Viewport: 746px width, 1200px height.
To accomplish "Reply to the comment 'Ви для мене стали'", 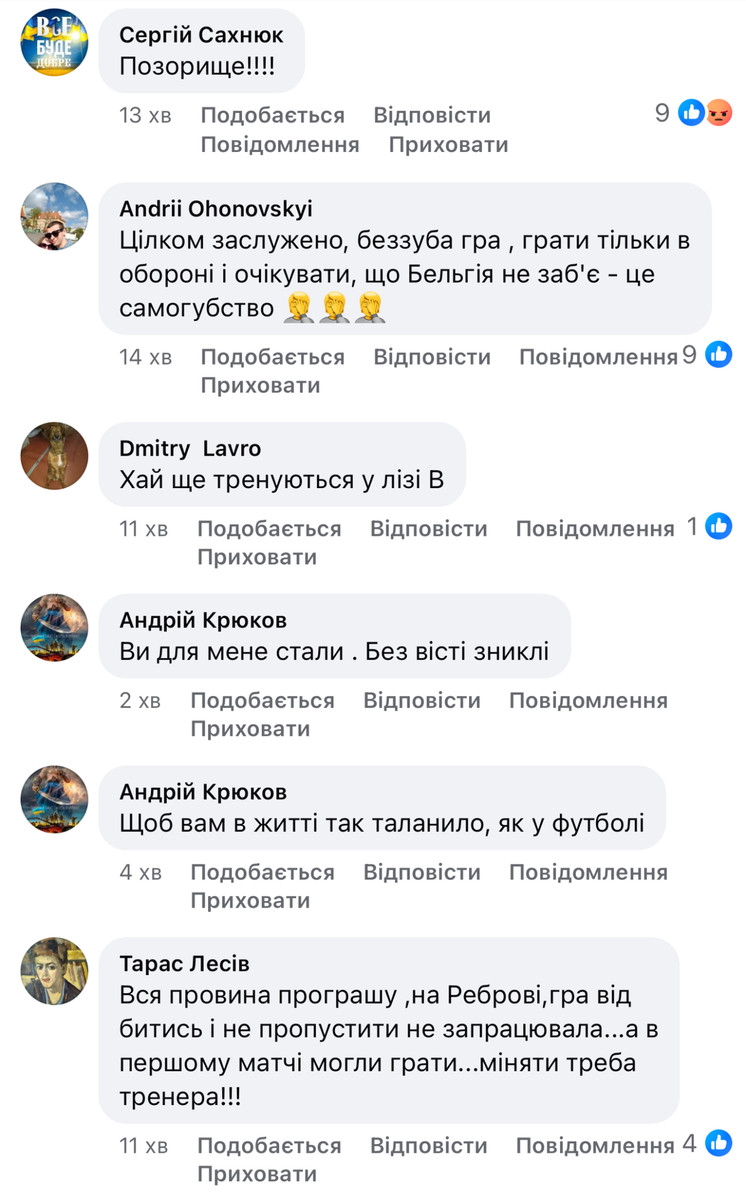I will (x=422, y=701).
